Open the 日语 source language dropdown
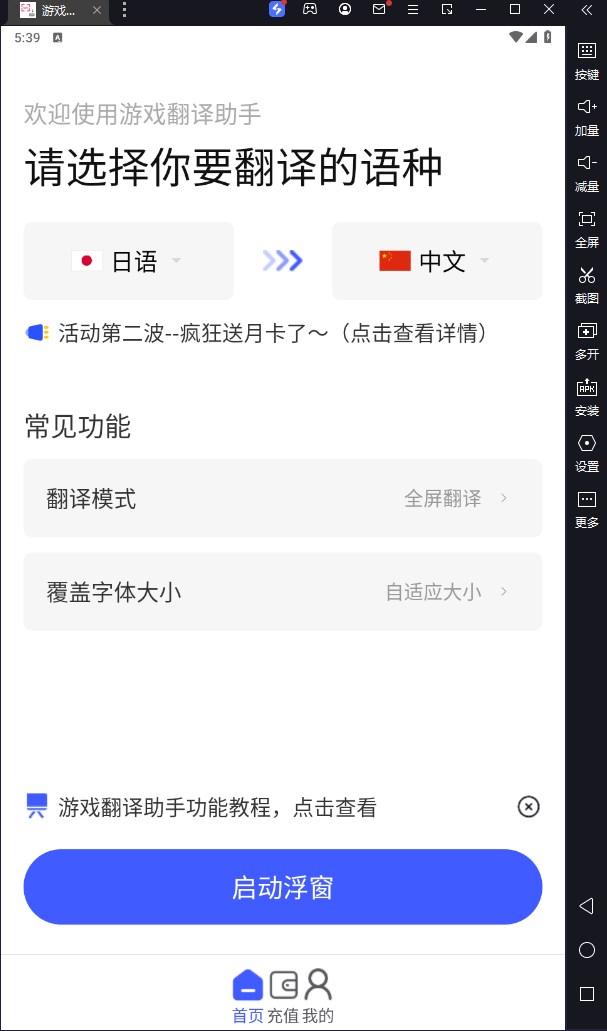Screen dimensions: 607x1031 (128, 261)
